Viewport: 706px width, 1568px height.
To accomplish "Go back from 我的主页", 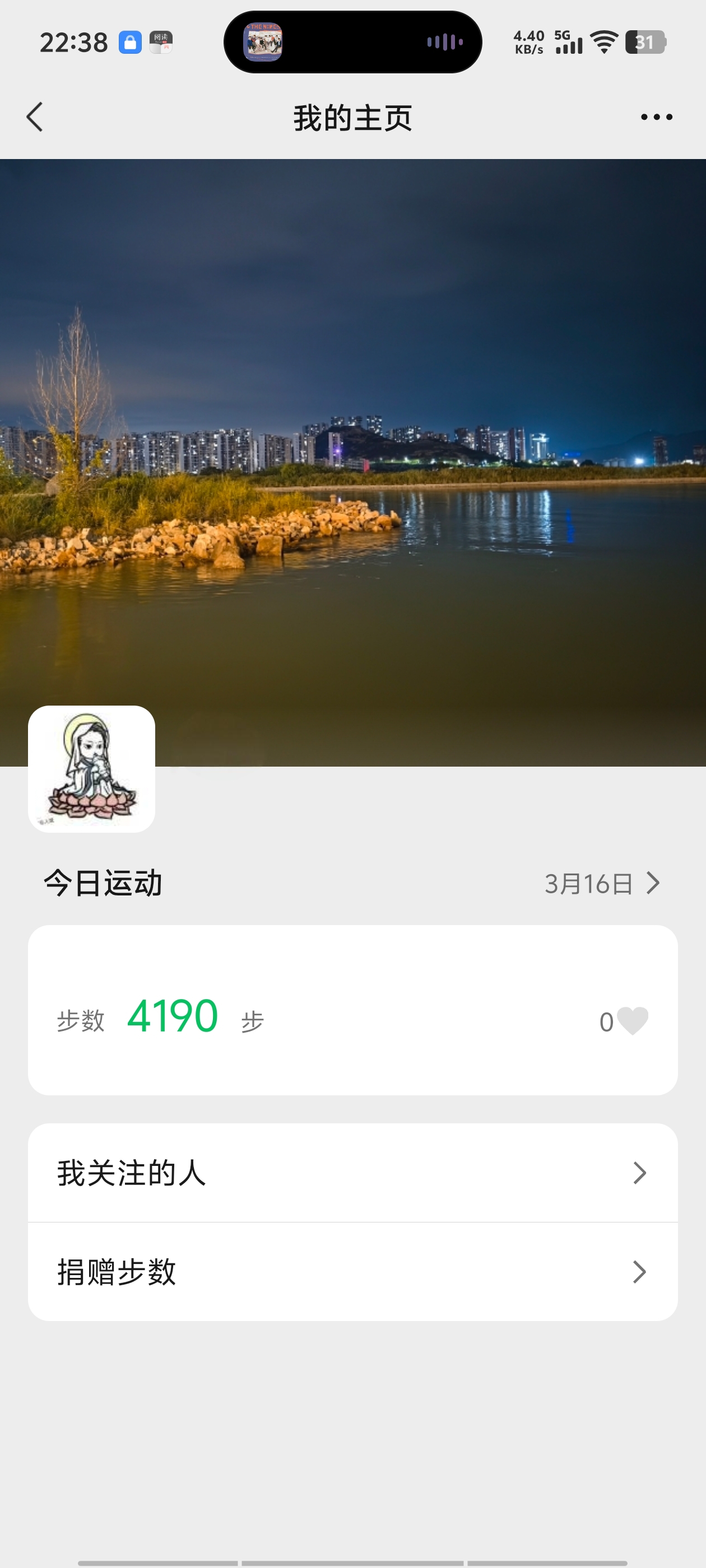I will [35, 117].
